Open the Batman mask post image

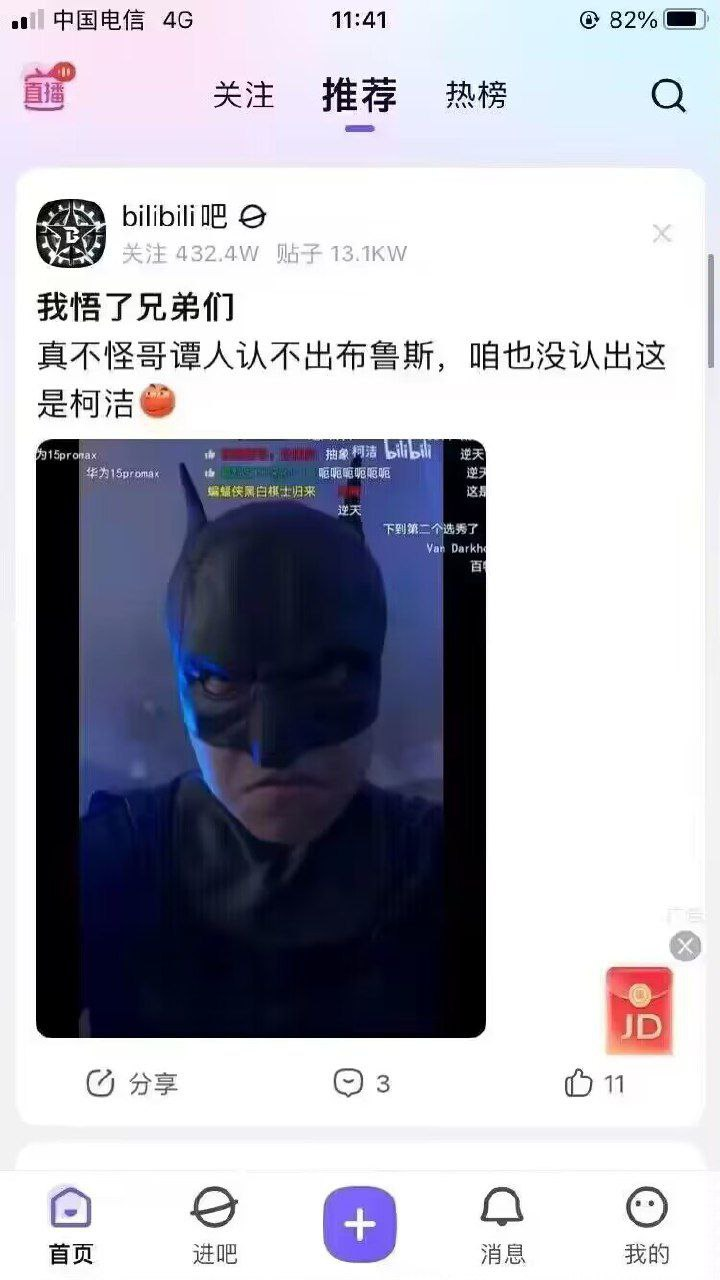(261, 738)
